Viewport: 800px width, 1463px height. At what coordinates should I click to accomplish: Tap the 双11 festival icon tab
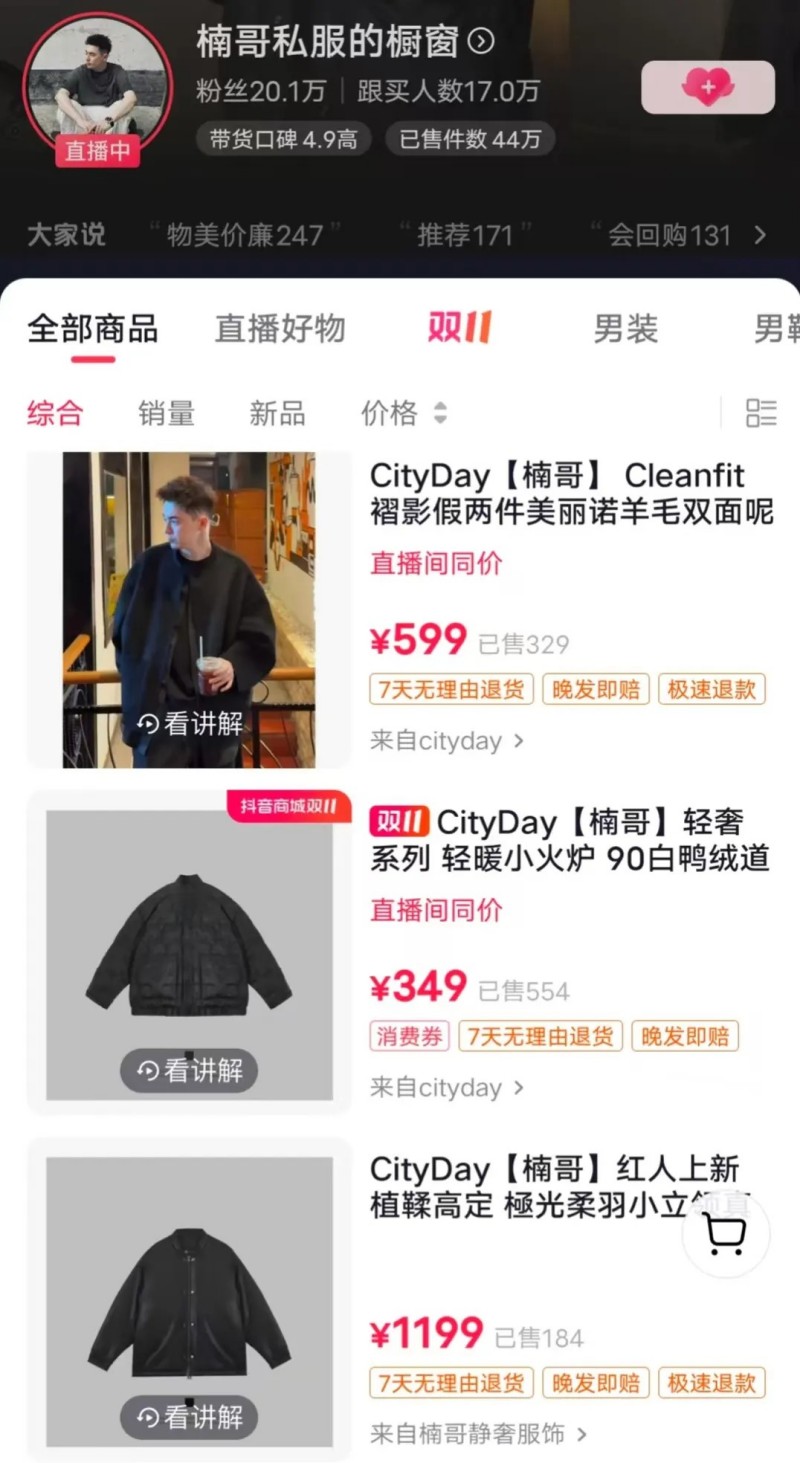coord(458,330)
